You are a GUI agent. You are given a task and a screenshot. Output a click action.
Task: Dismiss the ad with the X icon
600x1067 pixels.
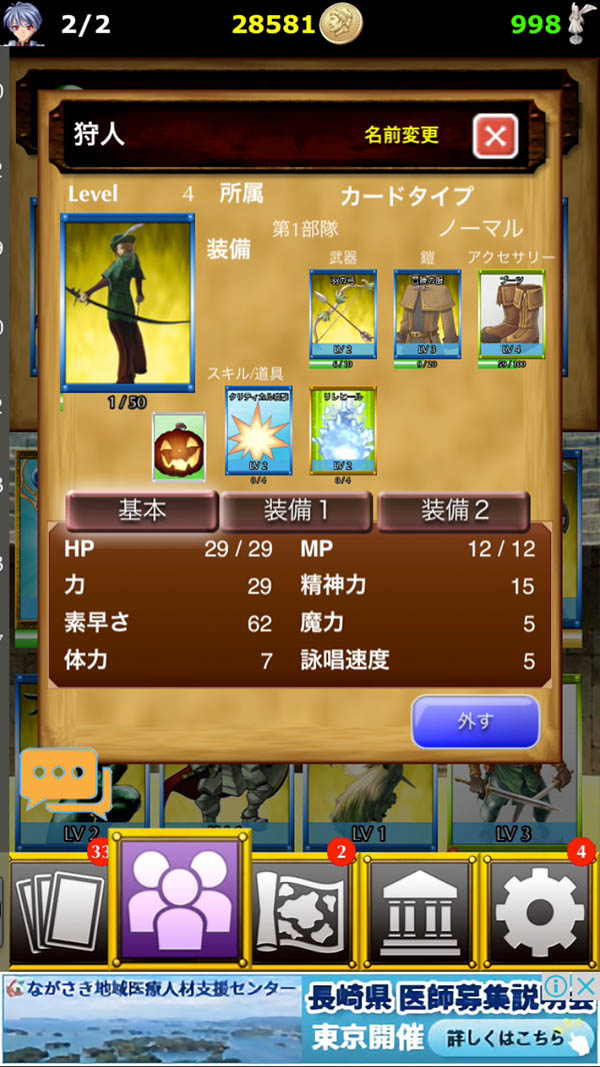pos(585,986)
